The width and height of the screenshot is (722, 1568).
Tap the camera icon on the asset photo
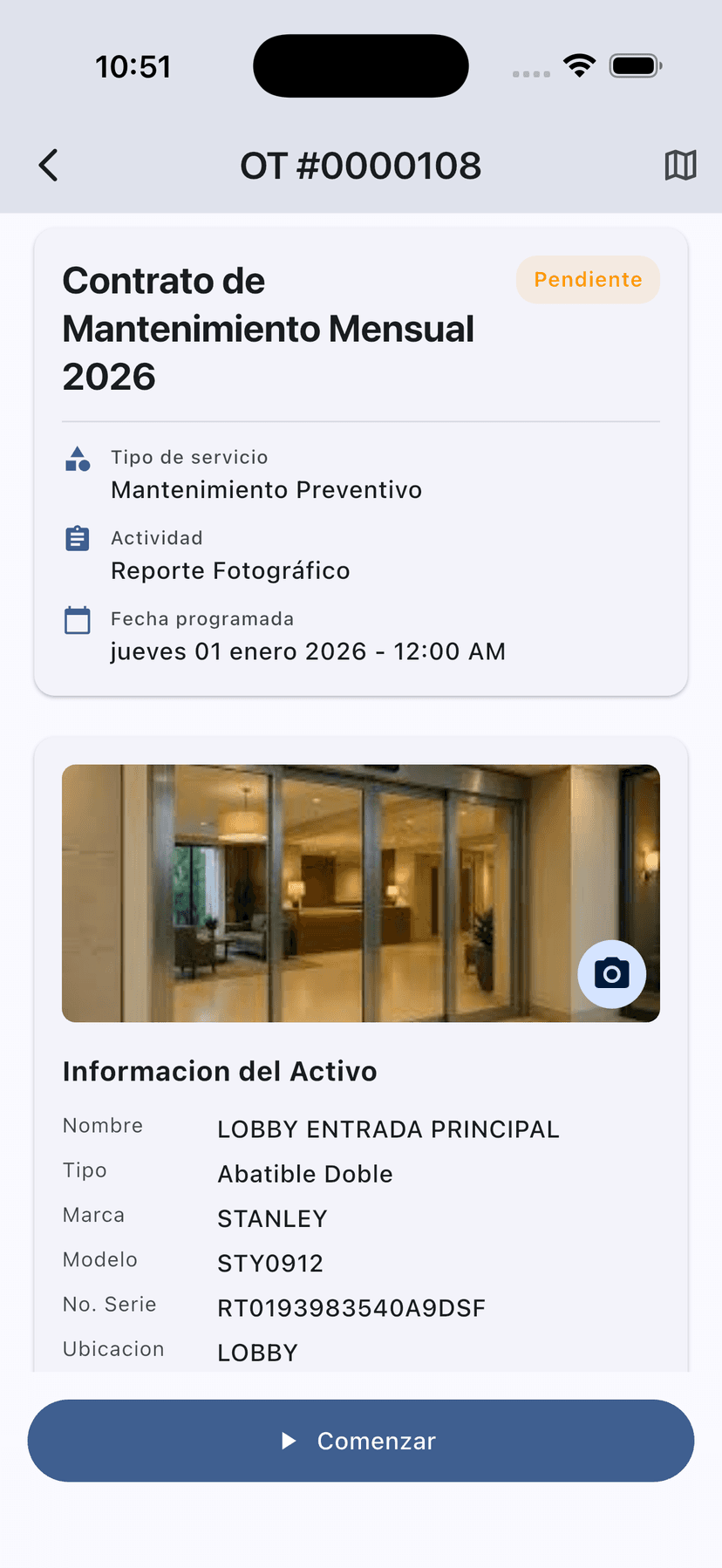point(611,974)
